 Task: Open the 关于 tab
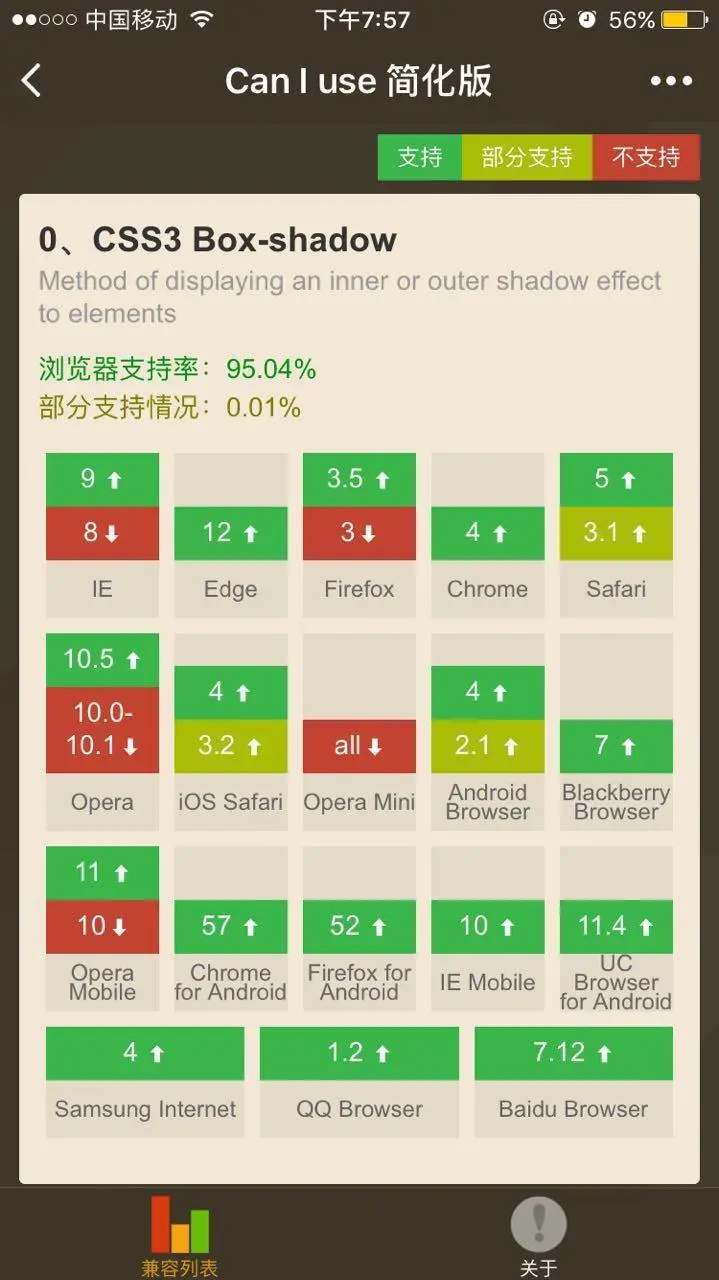click(x=539, y=1235)
